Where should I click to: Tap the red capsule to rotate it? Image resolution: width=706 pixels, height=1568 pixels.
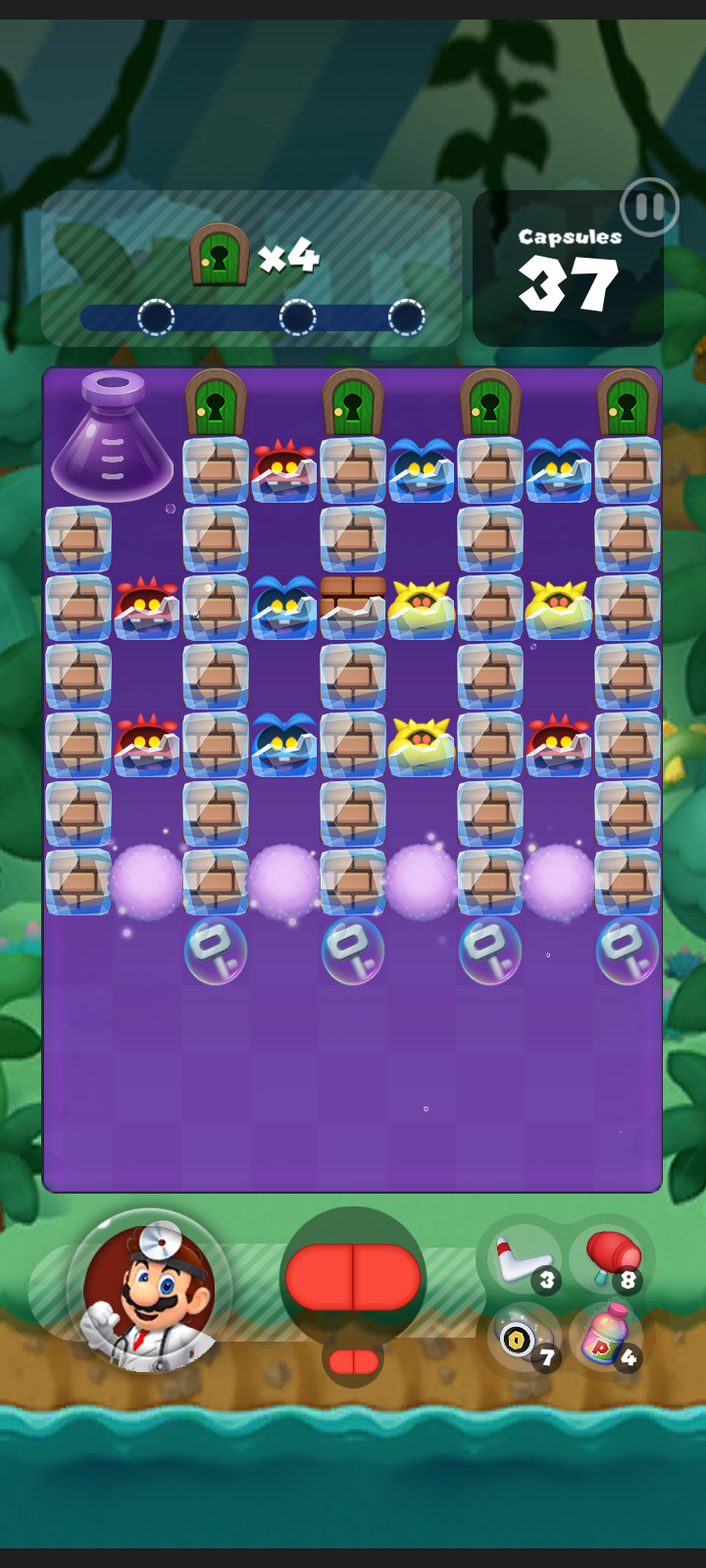click(x=353, y=1278)
